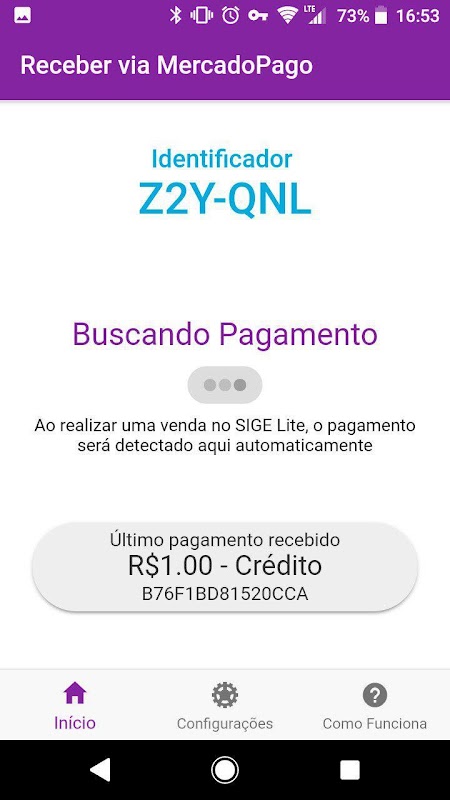
Task: Switch to the Início tab
Action: (x=75, y=706)
